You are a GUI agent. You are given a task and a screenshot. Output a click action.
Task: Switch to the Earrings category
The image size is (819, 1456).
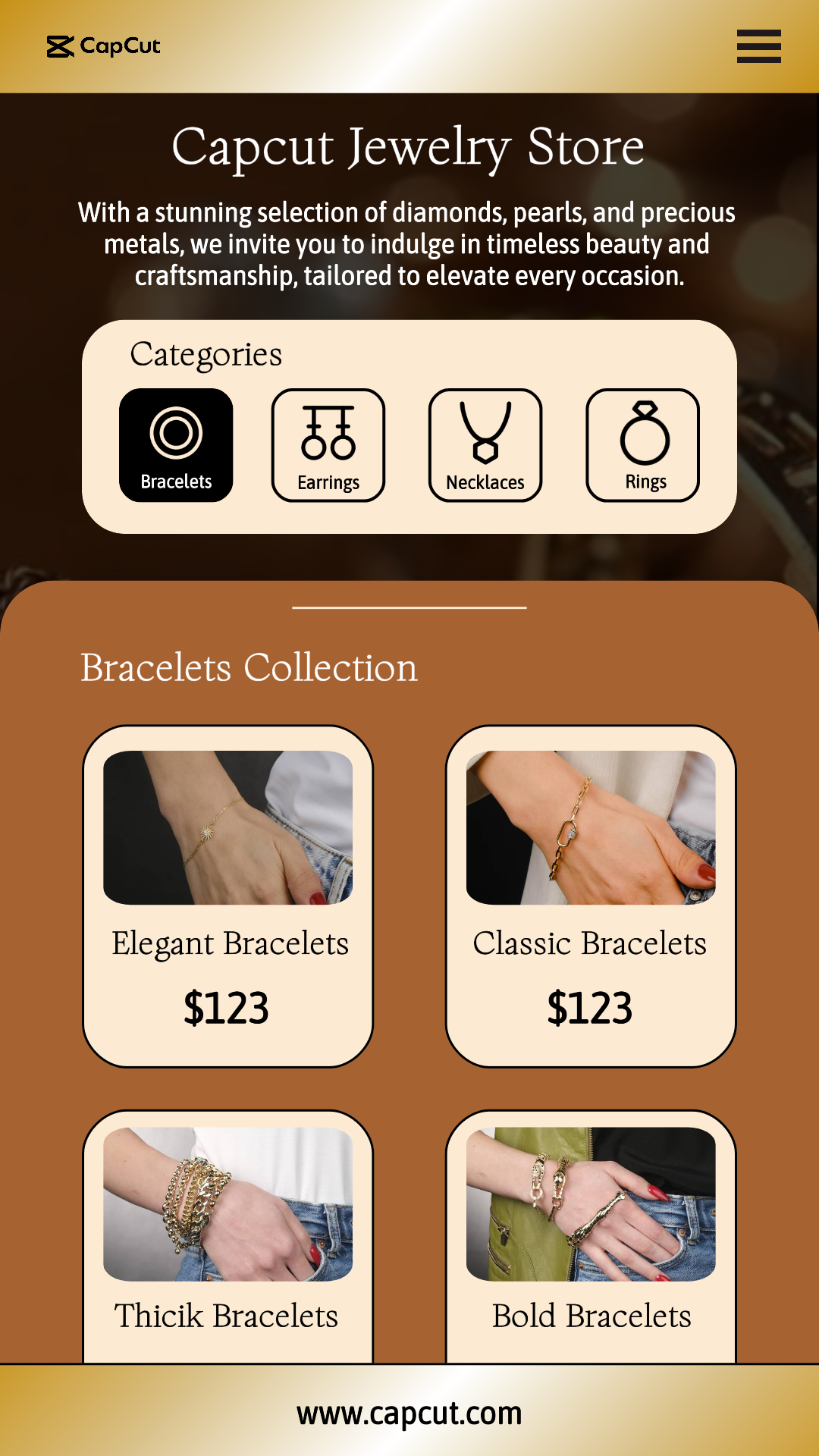328,445
